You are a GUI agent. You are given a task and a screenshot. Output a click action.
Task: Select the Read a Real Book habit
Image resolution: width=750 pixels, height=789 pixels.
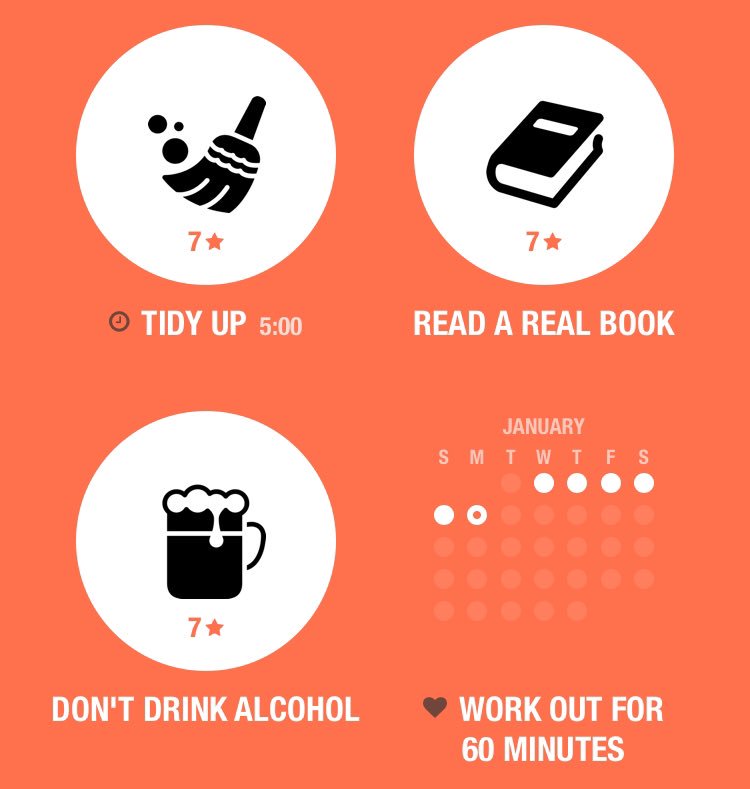coord(544,155)
